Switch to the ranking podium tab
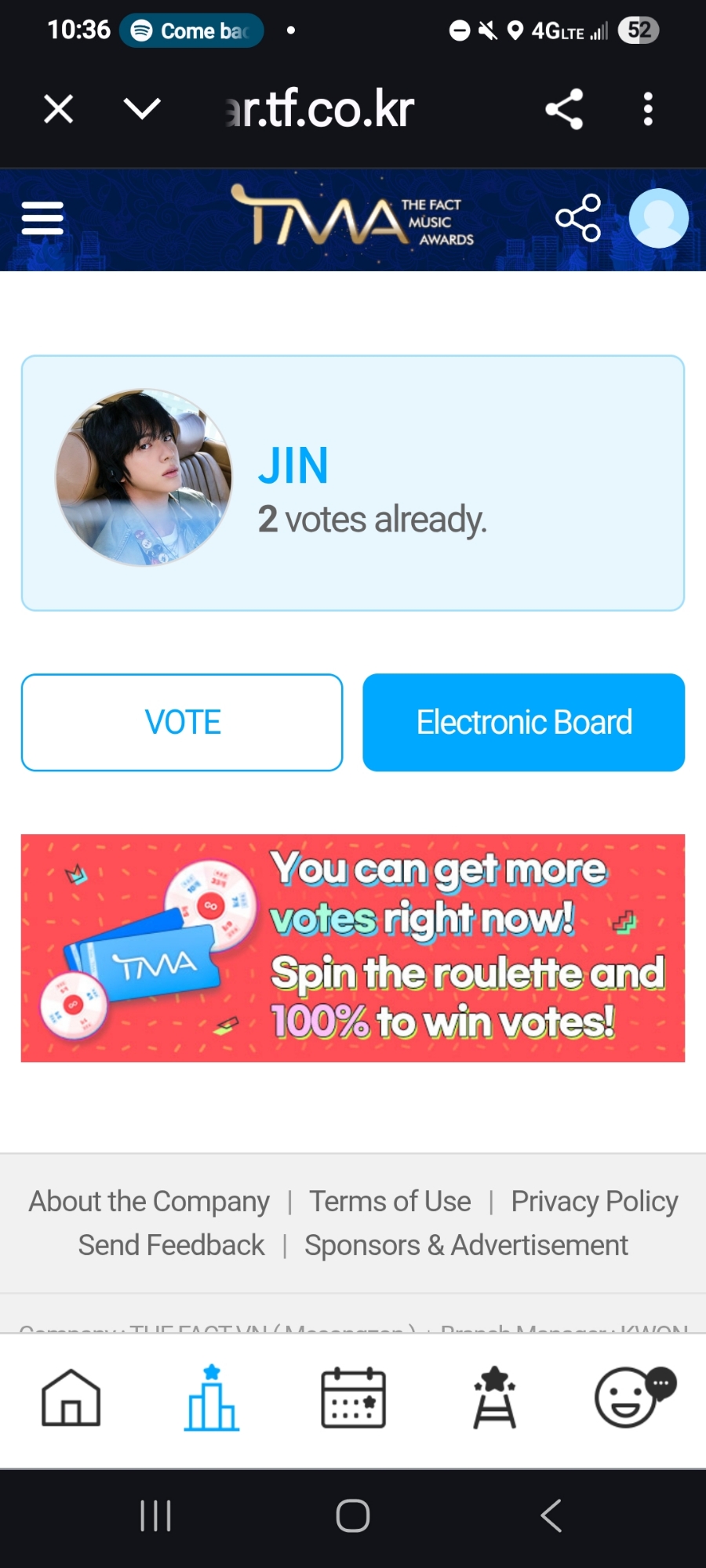Image resolution: width=706 pixels, height=1568 pixels. [212, 1398]
